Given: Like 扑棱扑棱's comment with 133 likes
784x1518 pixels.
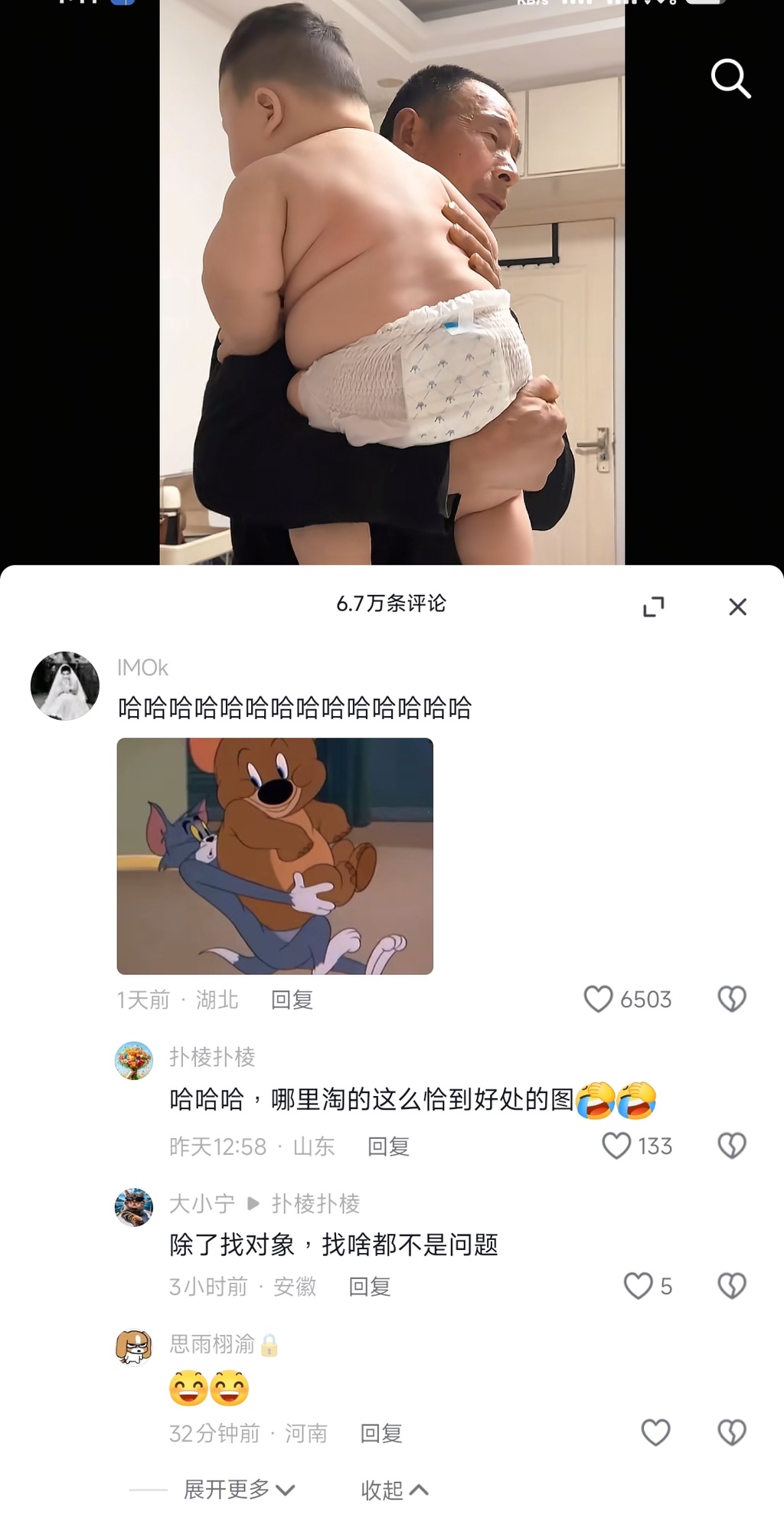Looking at the screenshot, I should click(x=617, y=1146).
